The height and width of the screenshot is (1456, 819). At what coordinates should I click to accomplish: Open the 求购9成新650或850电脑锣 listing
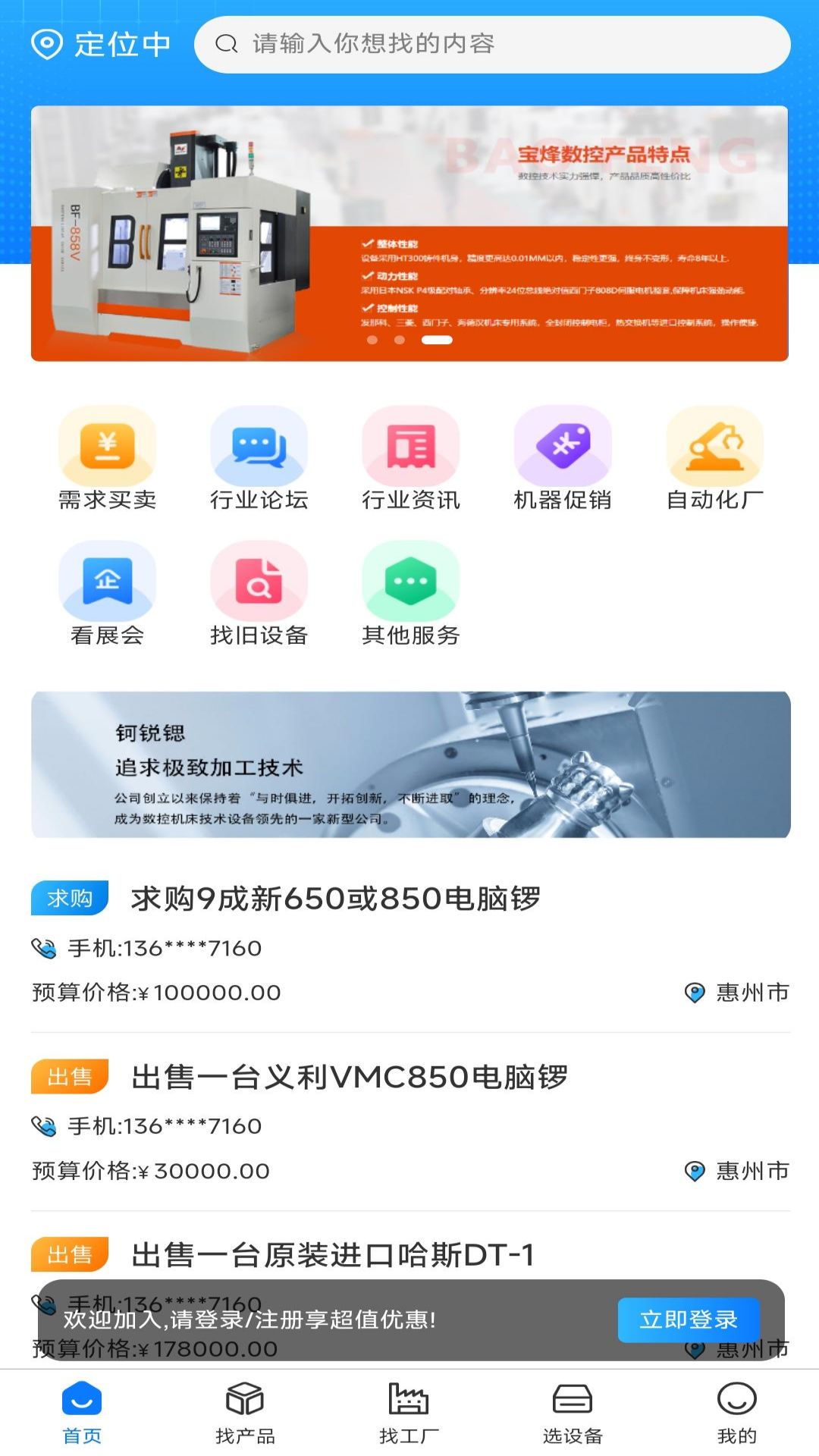336,896
